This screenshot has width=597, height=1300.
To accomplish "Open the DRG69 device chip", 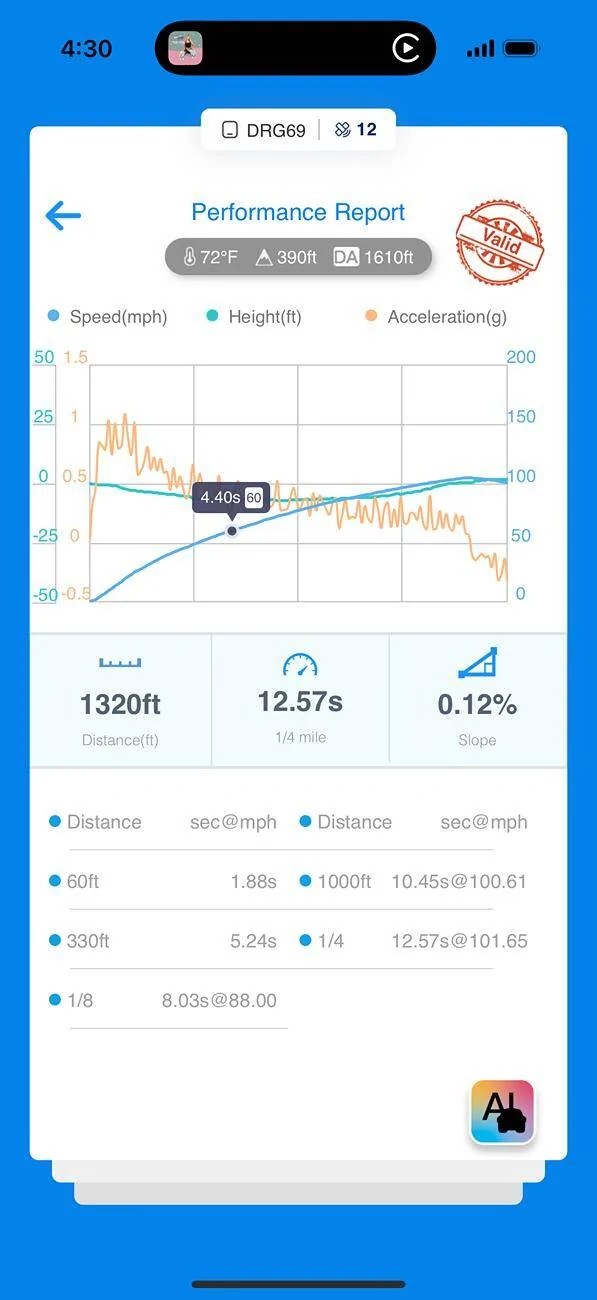I will click(x=263, y=130).
